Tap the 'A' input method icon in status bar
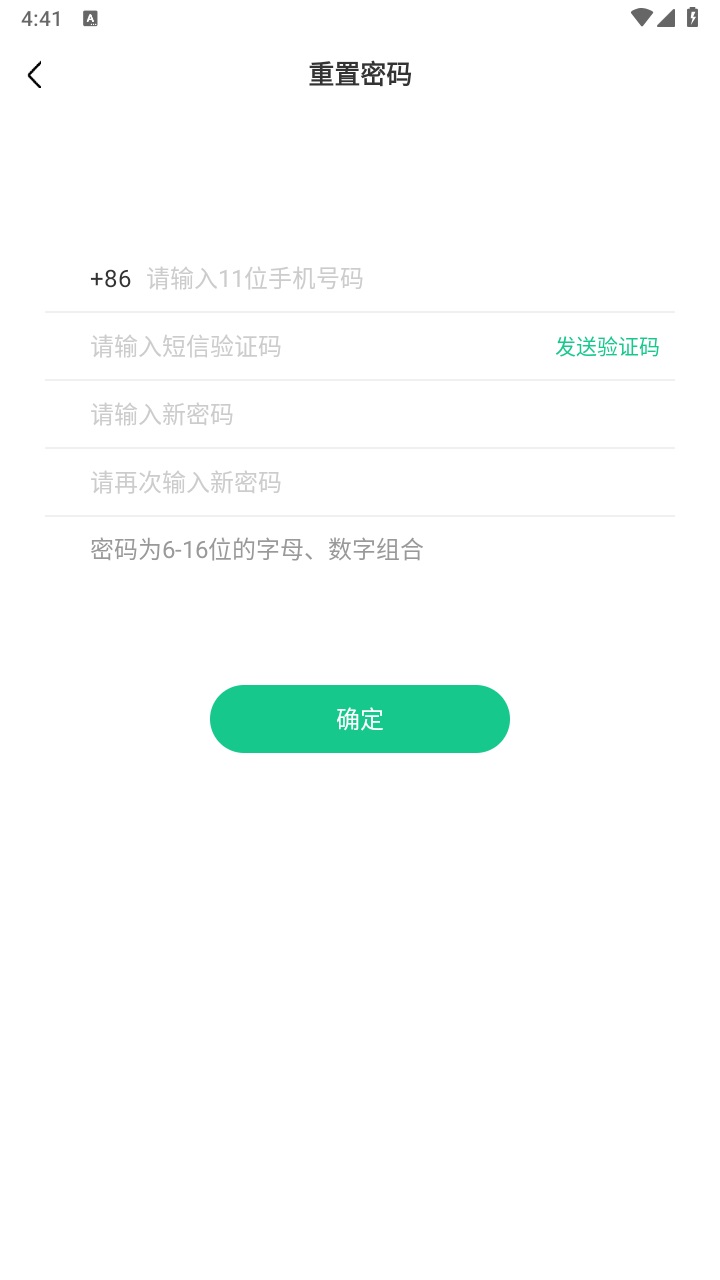 91,17
